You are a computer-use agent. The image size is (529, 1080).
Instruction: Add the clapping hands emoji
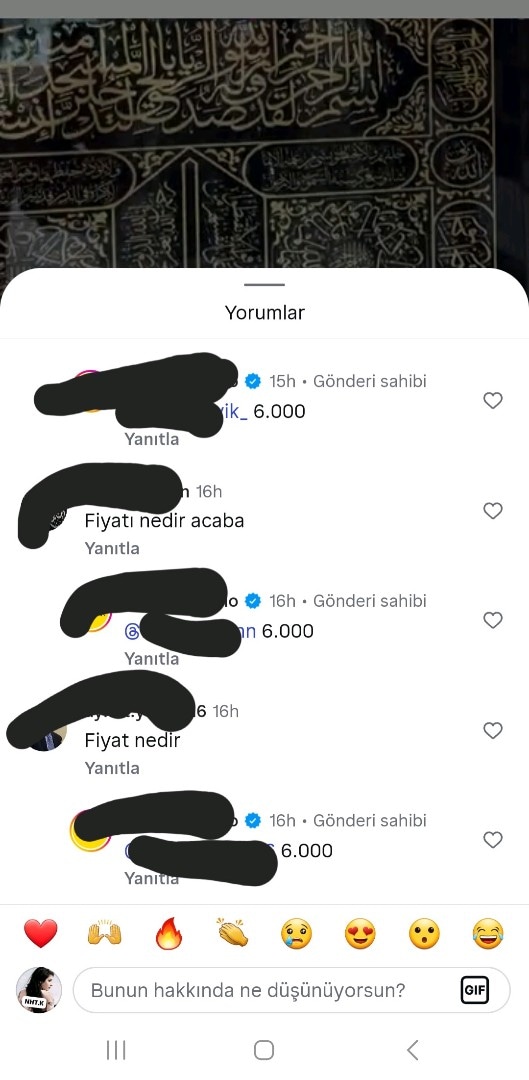pos(233,934)
